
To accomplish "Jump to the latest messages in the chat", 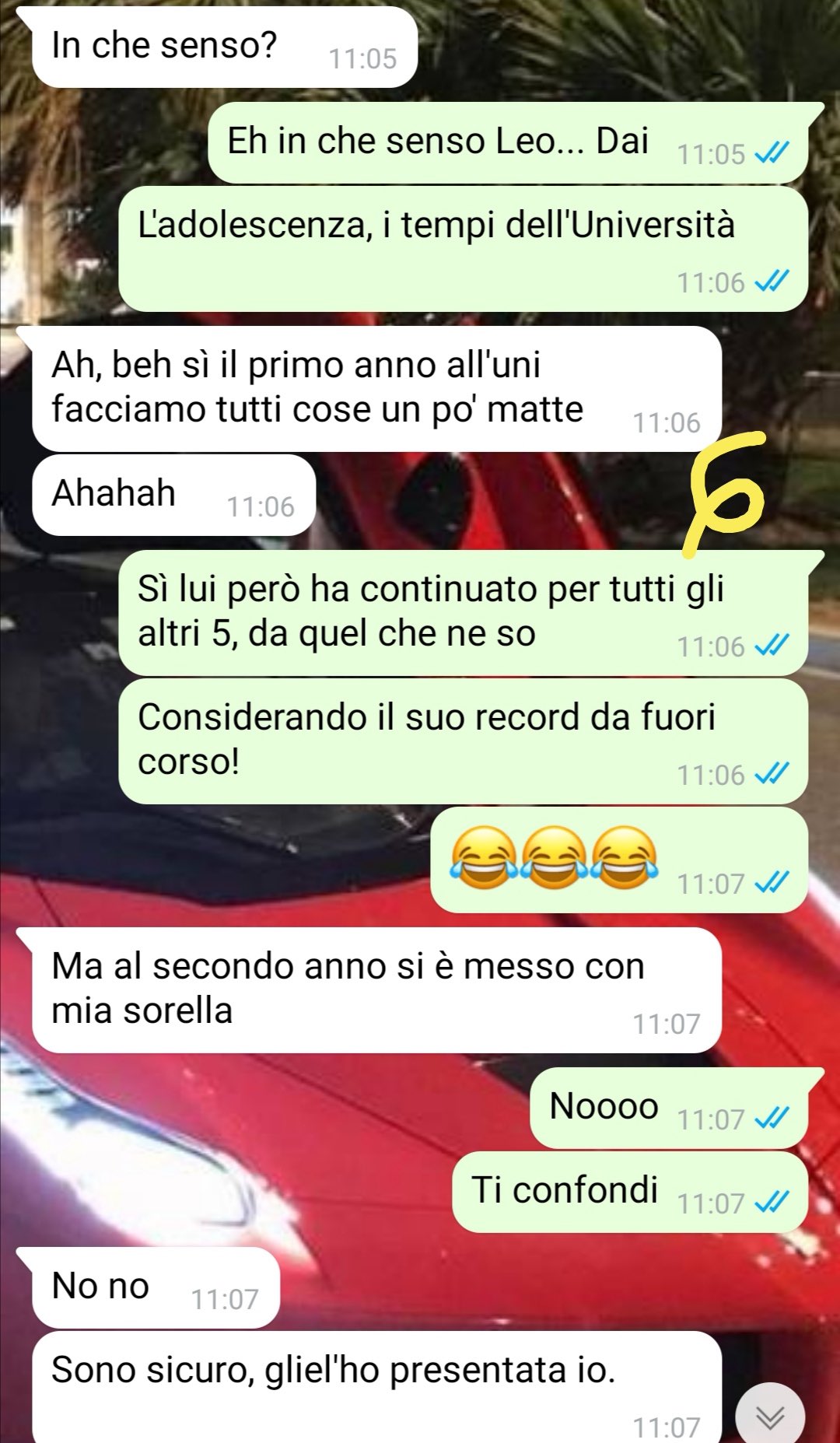I will pos(770,1415).
